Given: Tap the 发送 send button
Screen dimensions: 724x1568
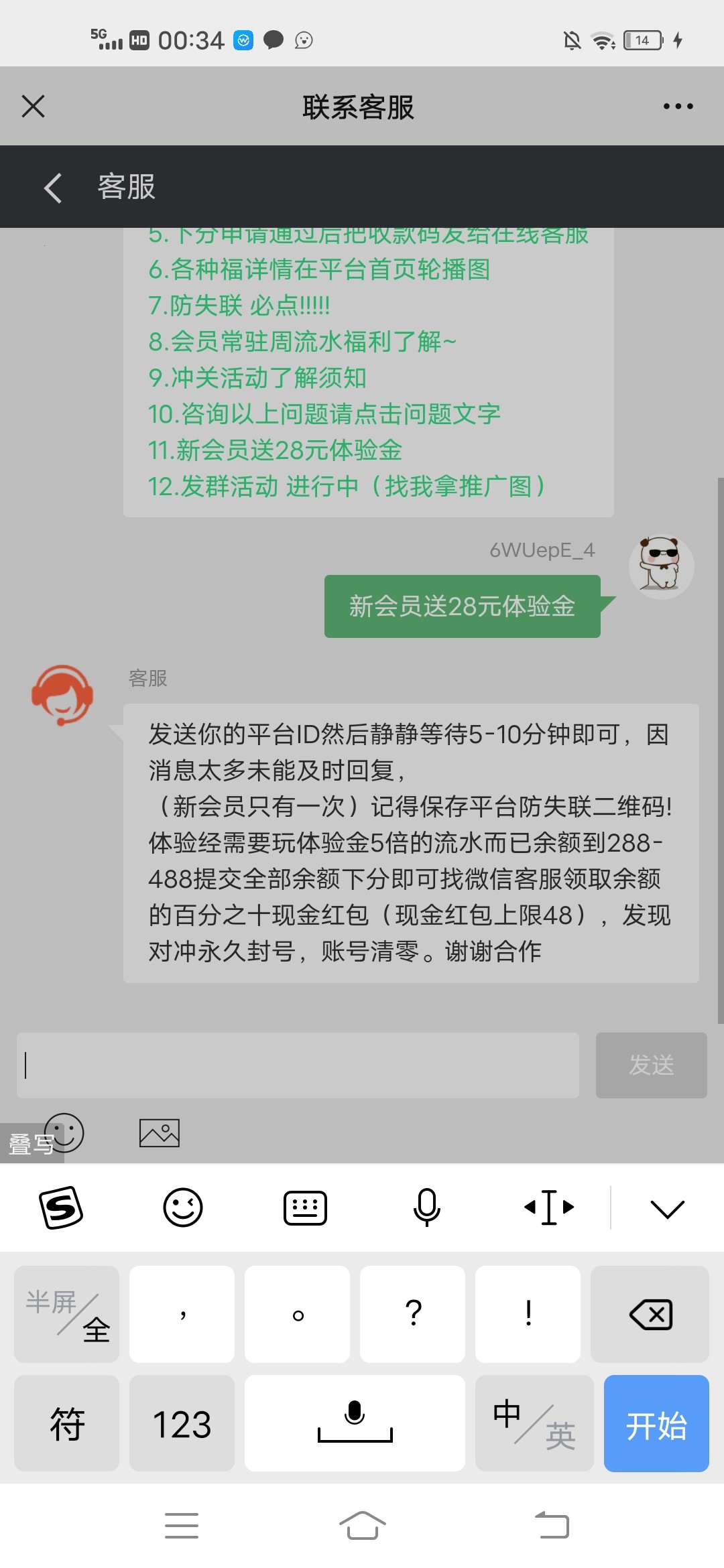Looking at the screenshot, I should pos(651,1065).
